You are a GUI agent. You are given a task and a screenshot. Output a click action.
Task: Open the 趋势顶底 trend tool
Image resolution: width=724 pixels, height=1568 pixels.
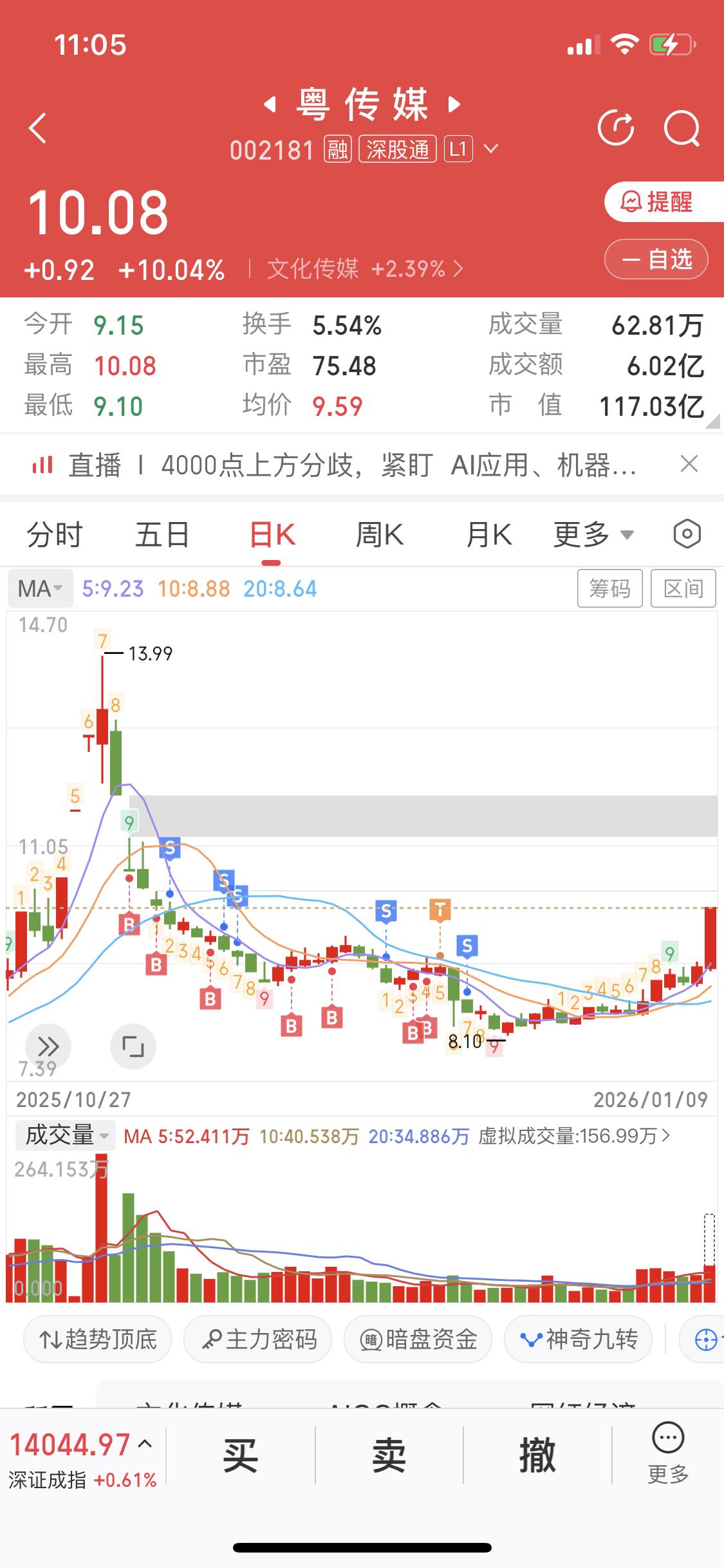click(97, 1340)
